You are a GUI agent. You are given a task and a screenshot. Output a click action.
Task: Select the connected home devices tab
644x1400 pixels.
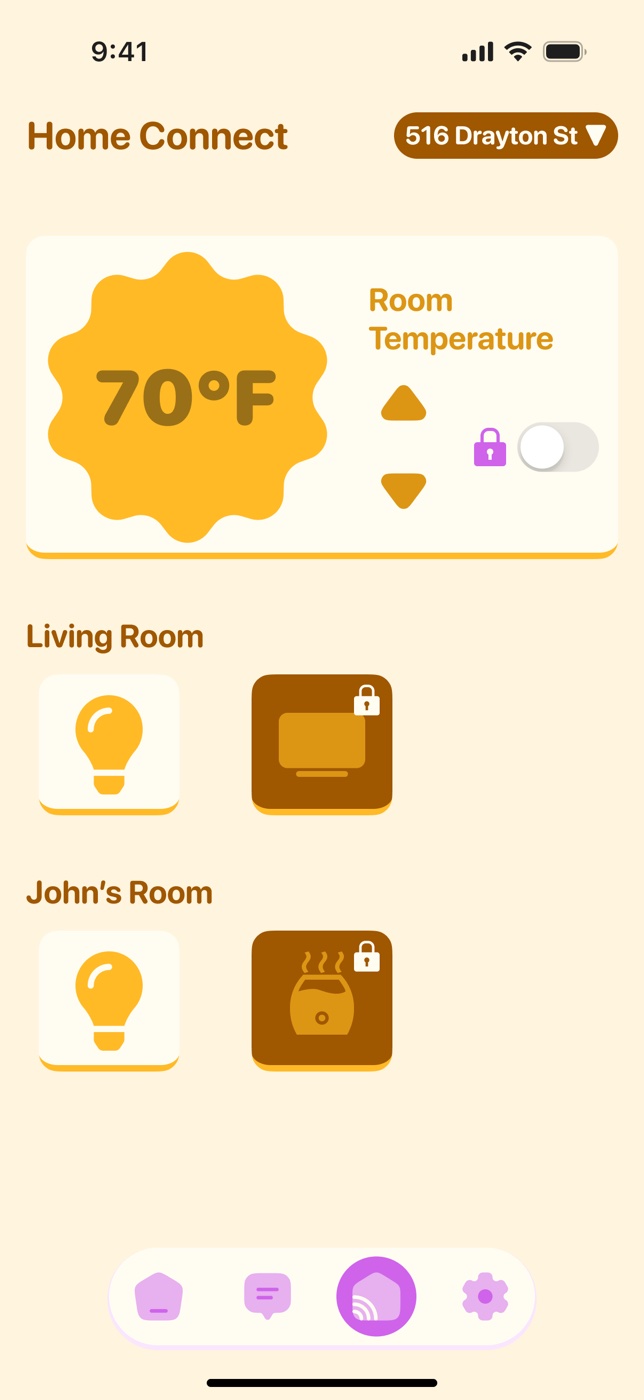[x=376, y=1297]
